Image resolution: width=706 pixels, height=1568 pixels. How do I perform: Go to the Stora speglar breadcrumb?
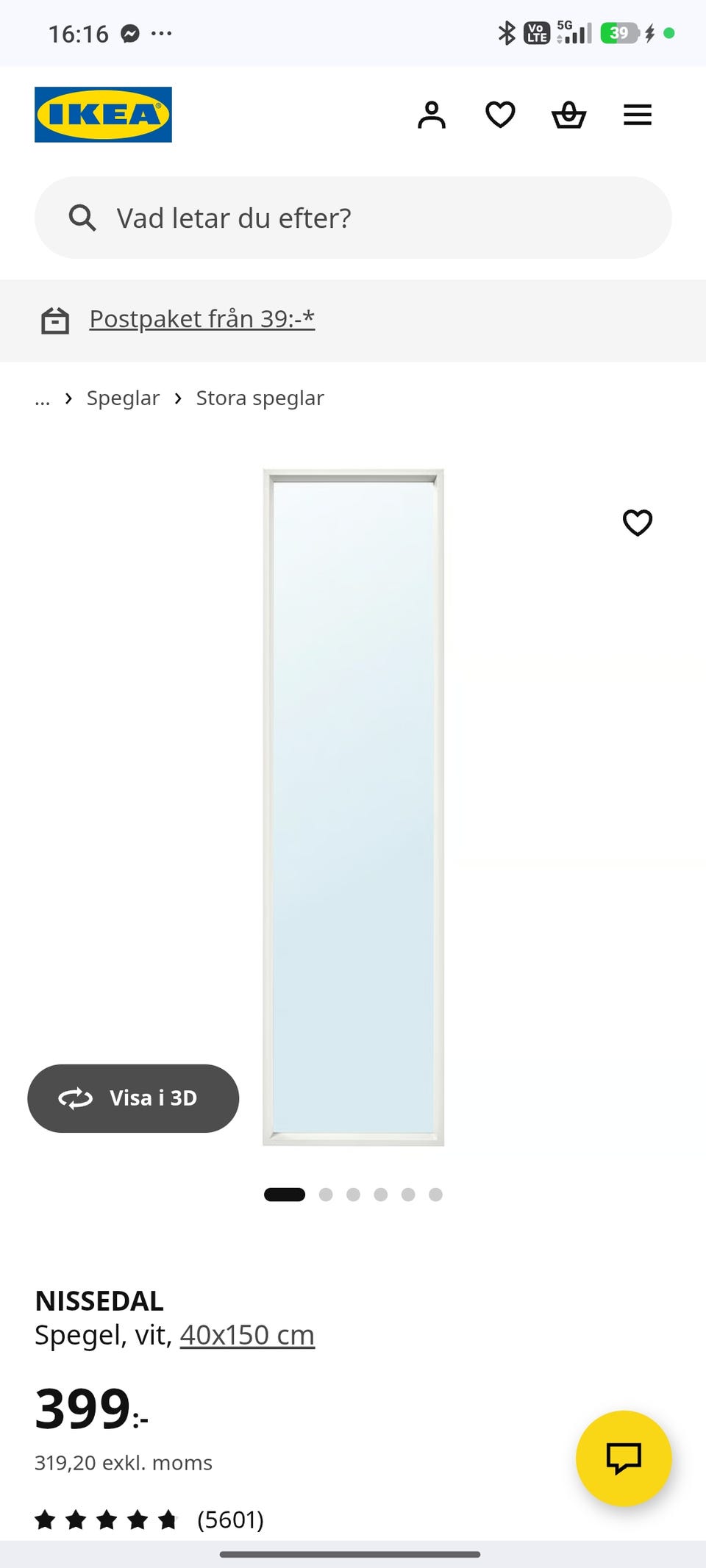pyautogui.click(x=260, y=398)
